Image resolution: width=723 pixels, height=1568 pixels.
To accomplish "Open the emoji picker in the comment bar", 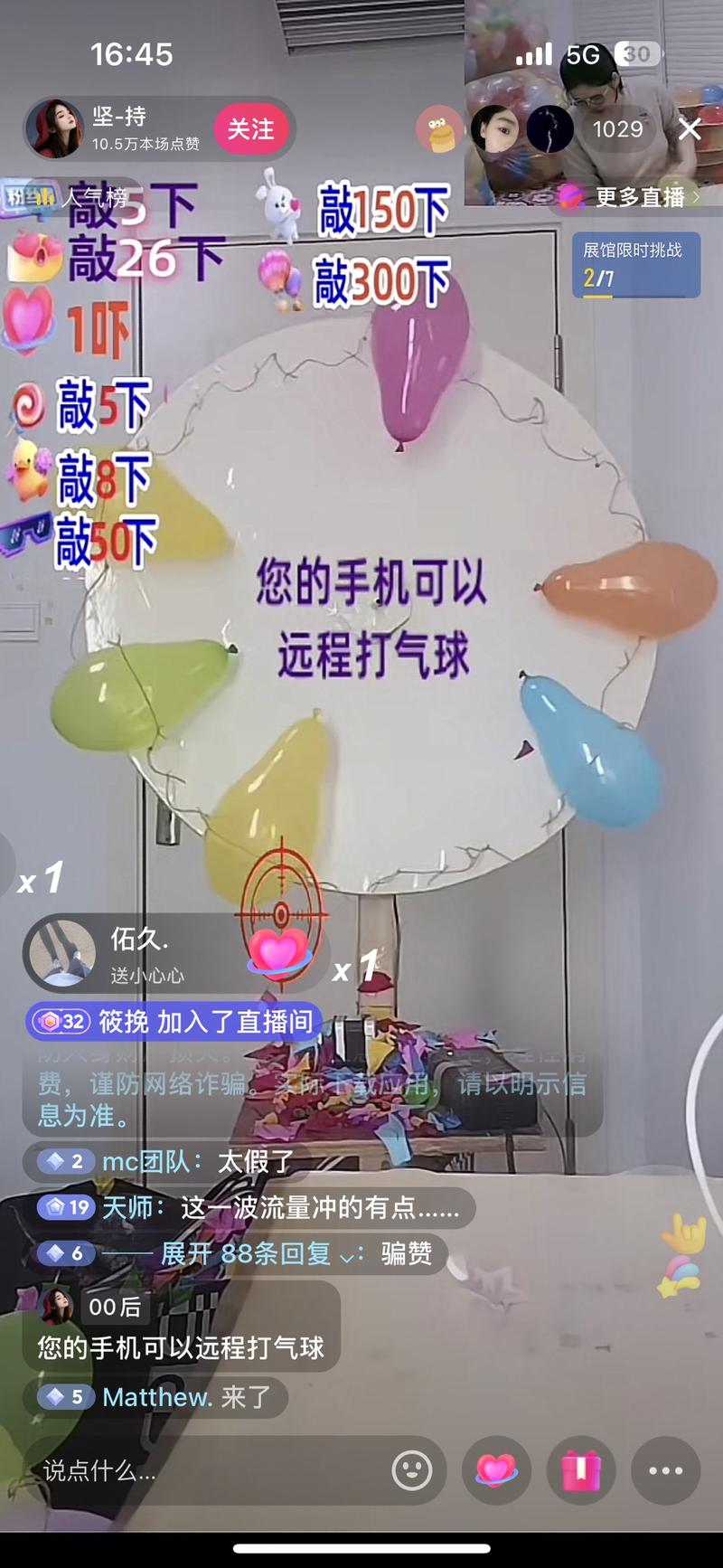I will pyautogui.click(x=414, y=1471).
